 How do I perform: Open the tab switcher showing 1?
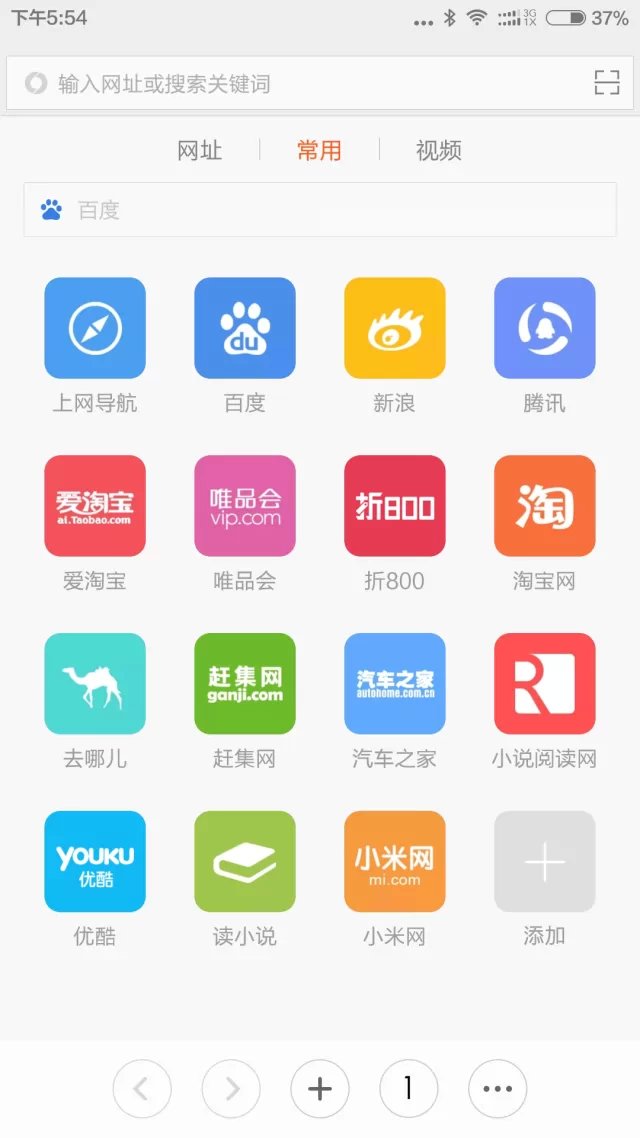click(x=408, y=1089)
